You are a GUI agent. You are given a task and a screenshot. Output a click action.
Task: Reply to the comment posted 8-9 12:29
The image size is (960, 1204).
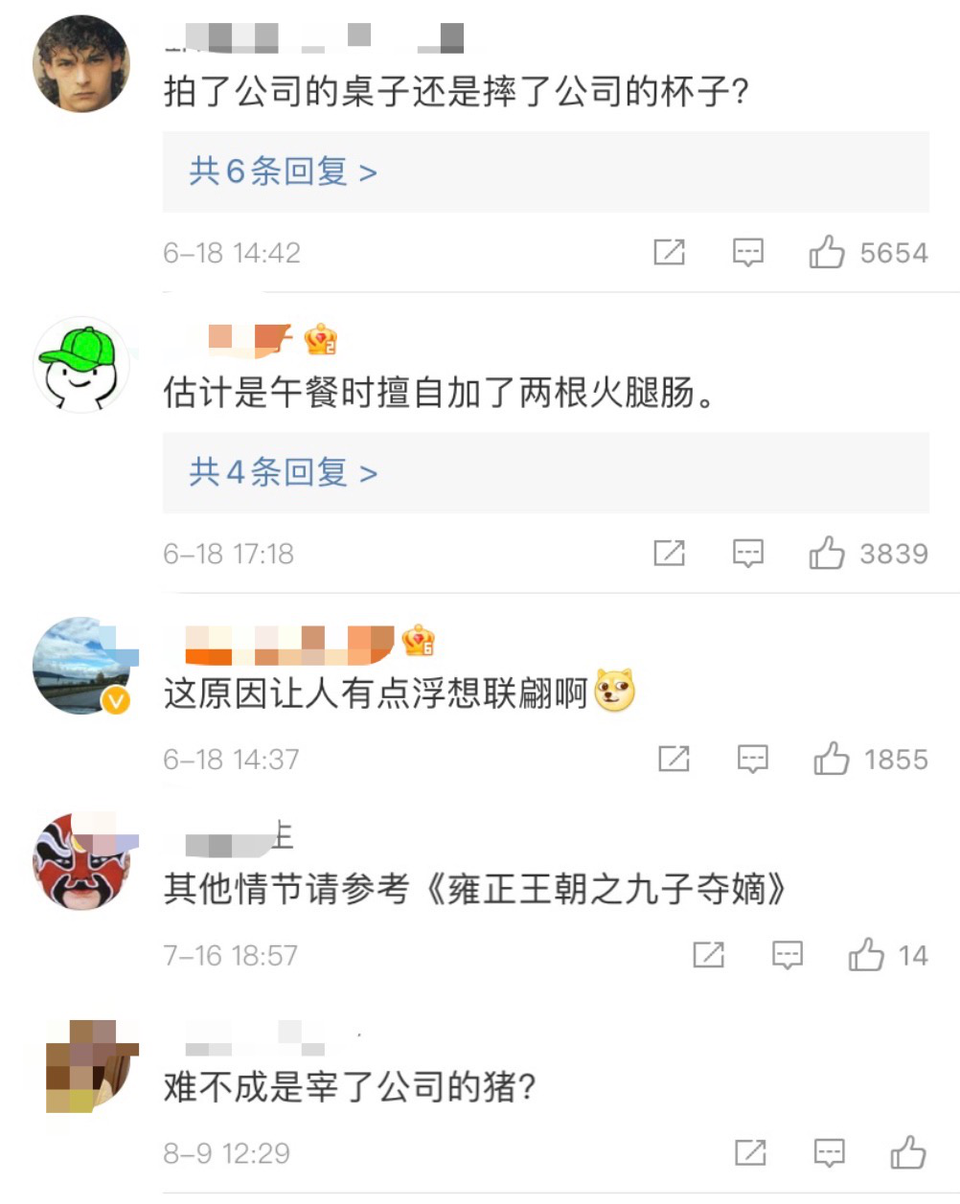tap(829, 1153)
